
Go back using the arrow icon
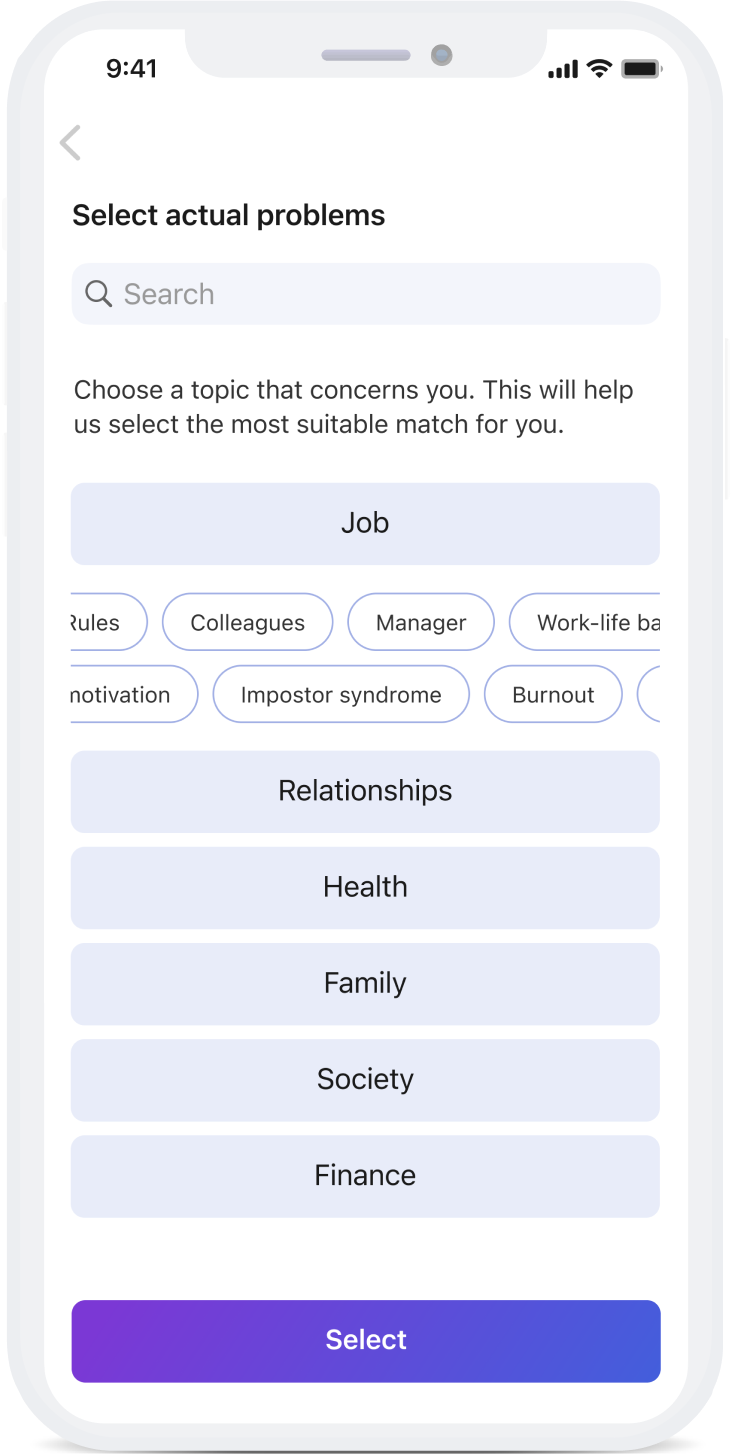coord(70,143)
